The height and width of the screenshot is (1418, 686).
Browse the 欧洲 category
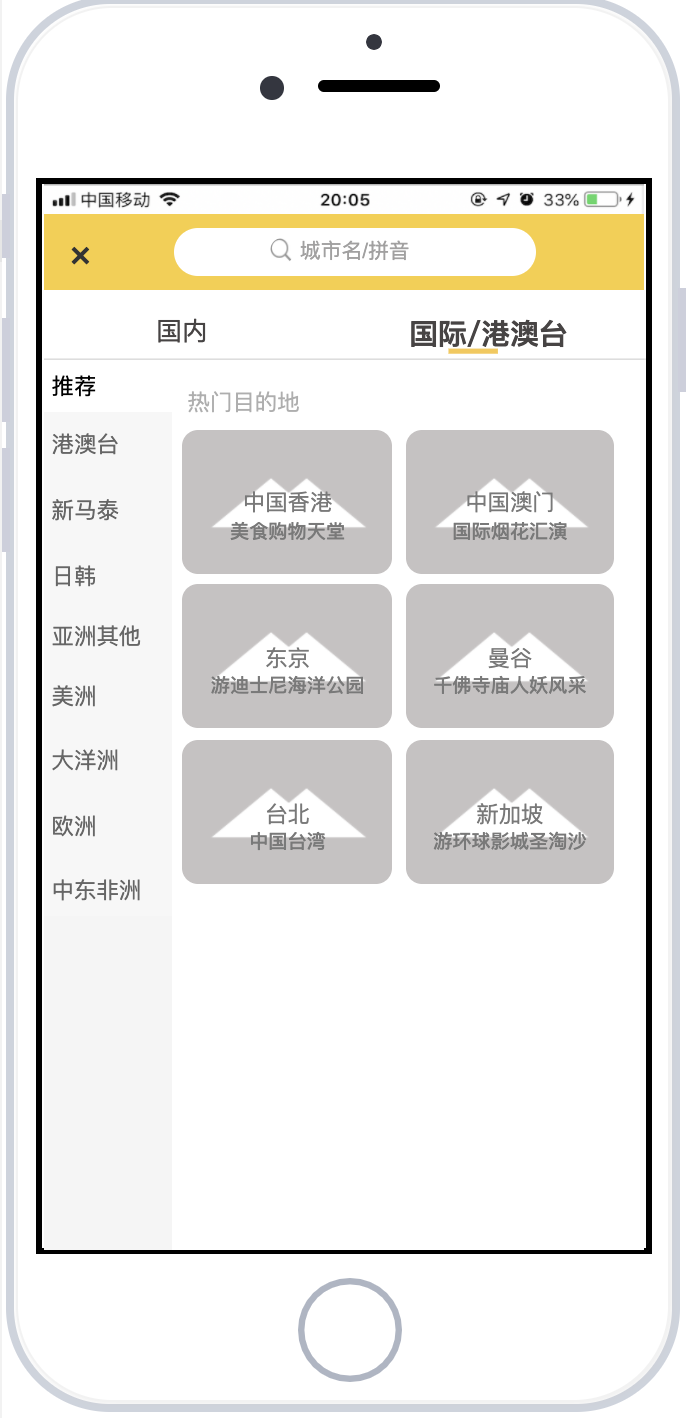pos(75,826)
